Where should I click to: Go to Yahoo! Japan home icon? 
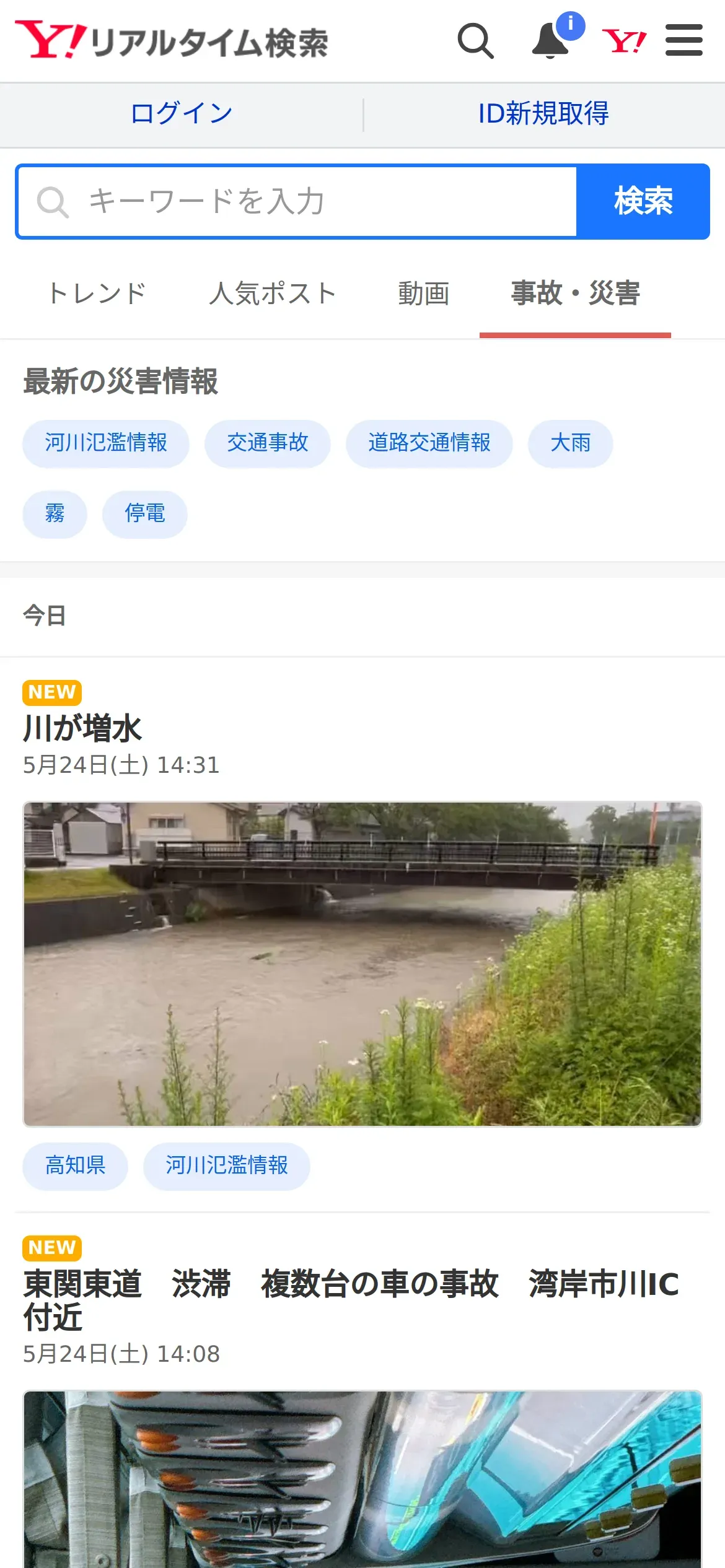624,41
